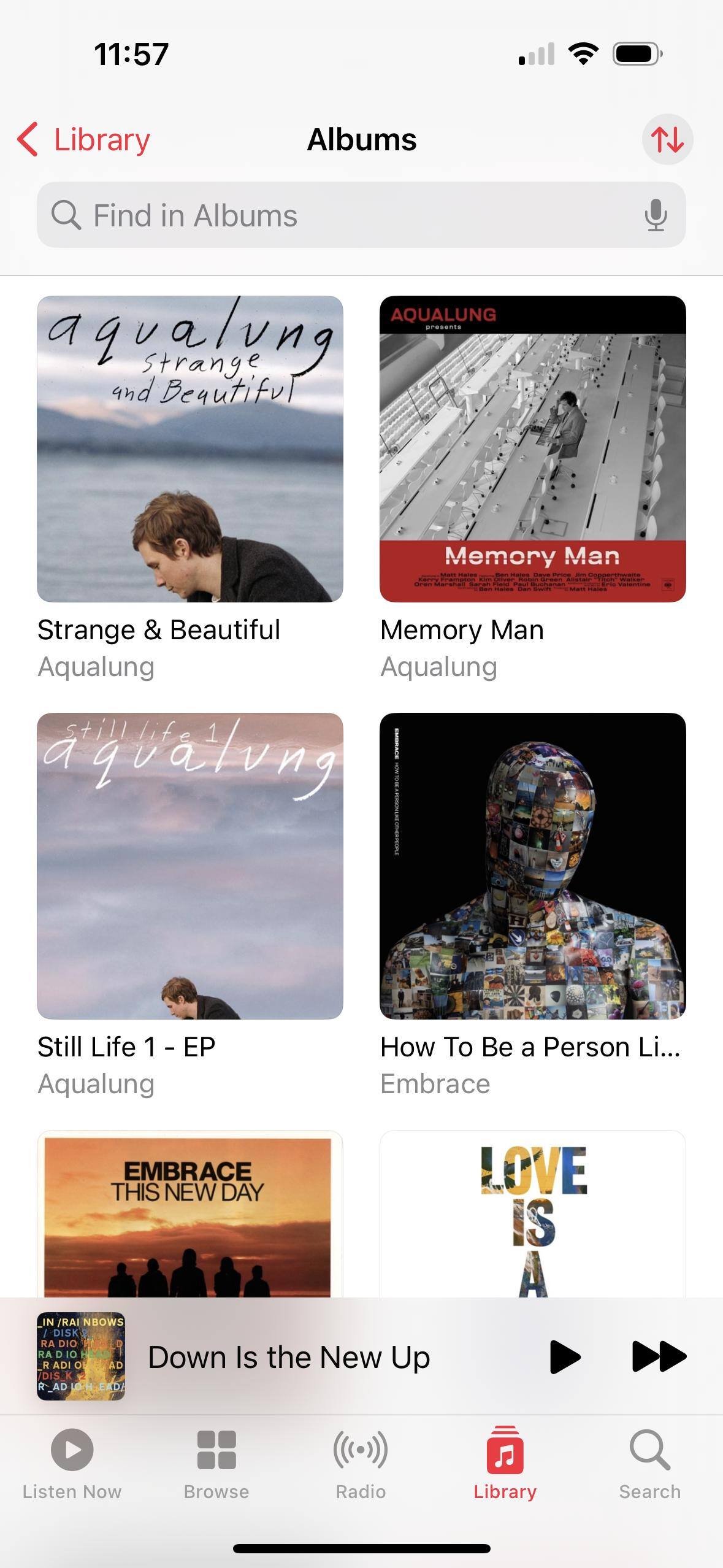Screen dimensions: 723x1568
Task: Select the Library tab
Action: click(x=505, y=1464)
